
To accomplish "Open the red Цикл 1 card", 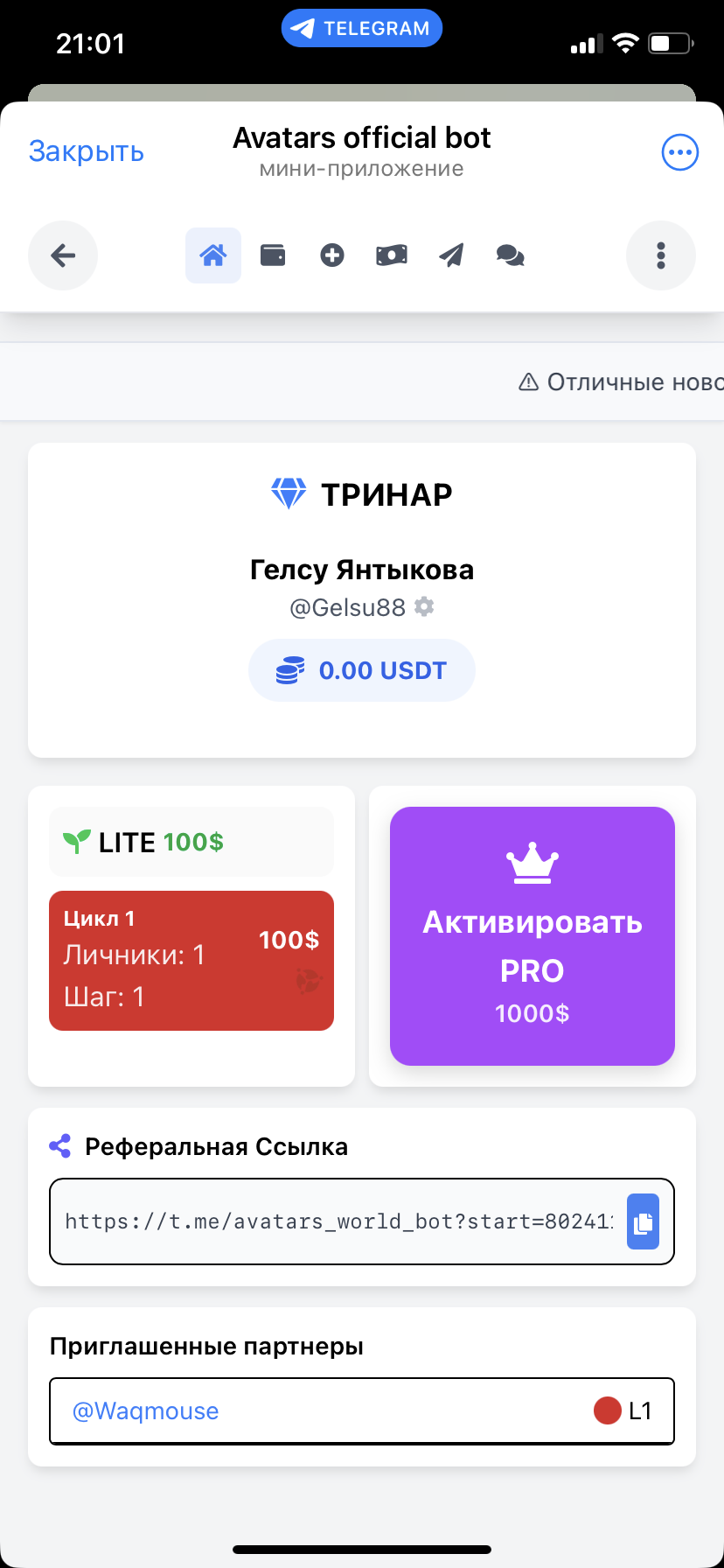I will (191, 960).
